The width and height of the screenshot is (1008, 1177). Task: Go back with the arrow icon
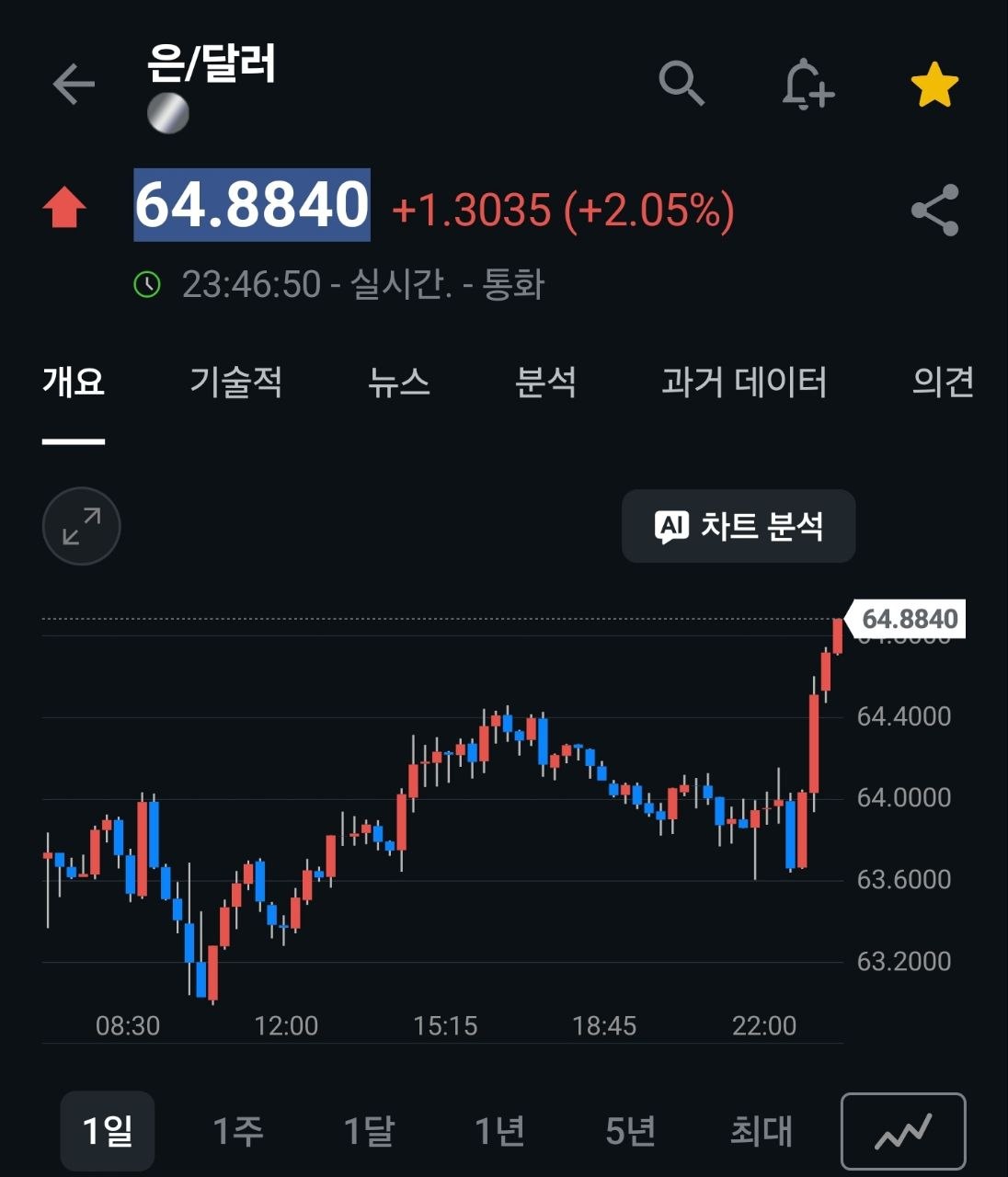pyautogui.click(x=74, y=85)
